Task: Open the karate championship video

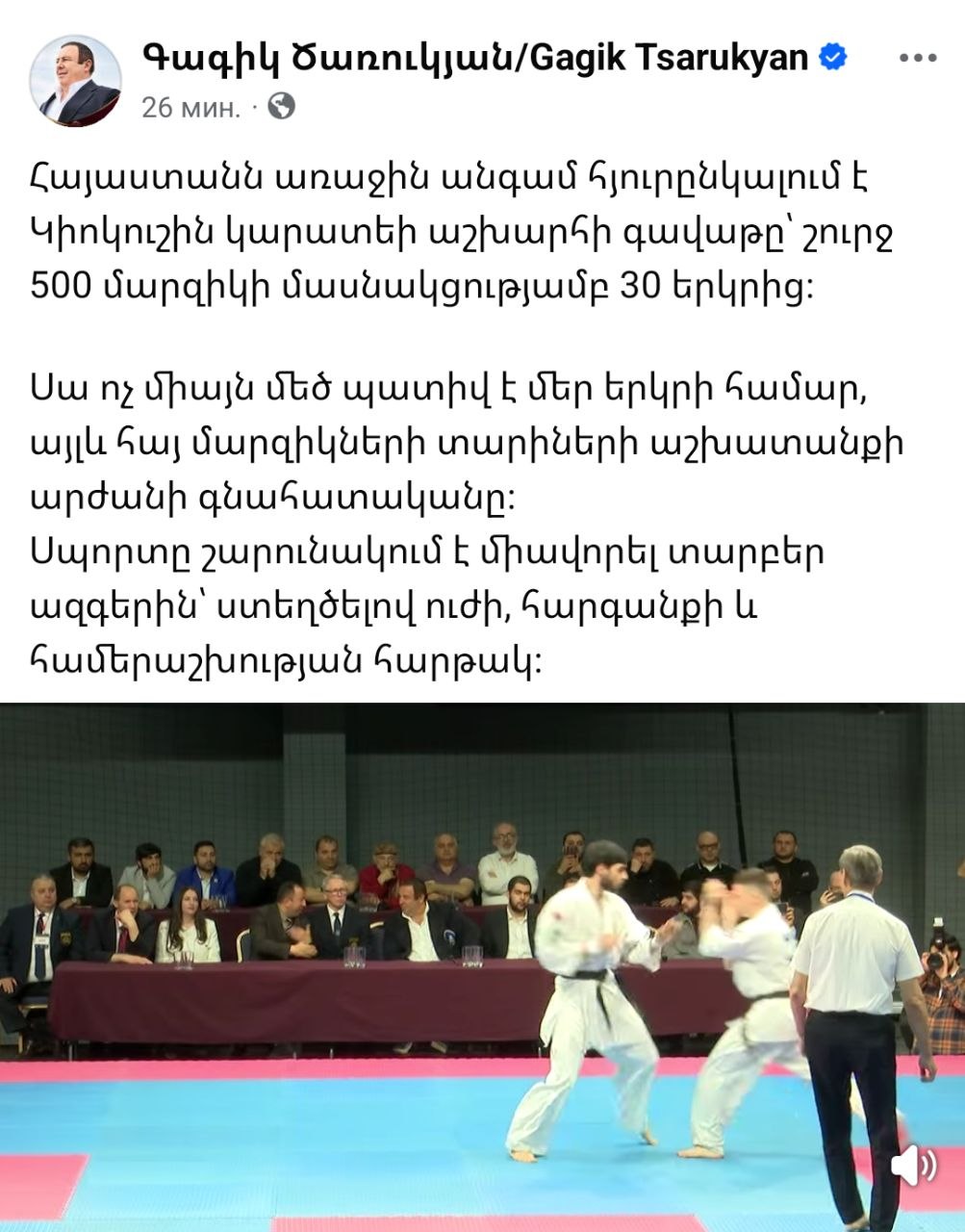Action: [x=481, y=962]
